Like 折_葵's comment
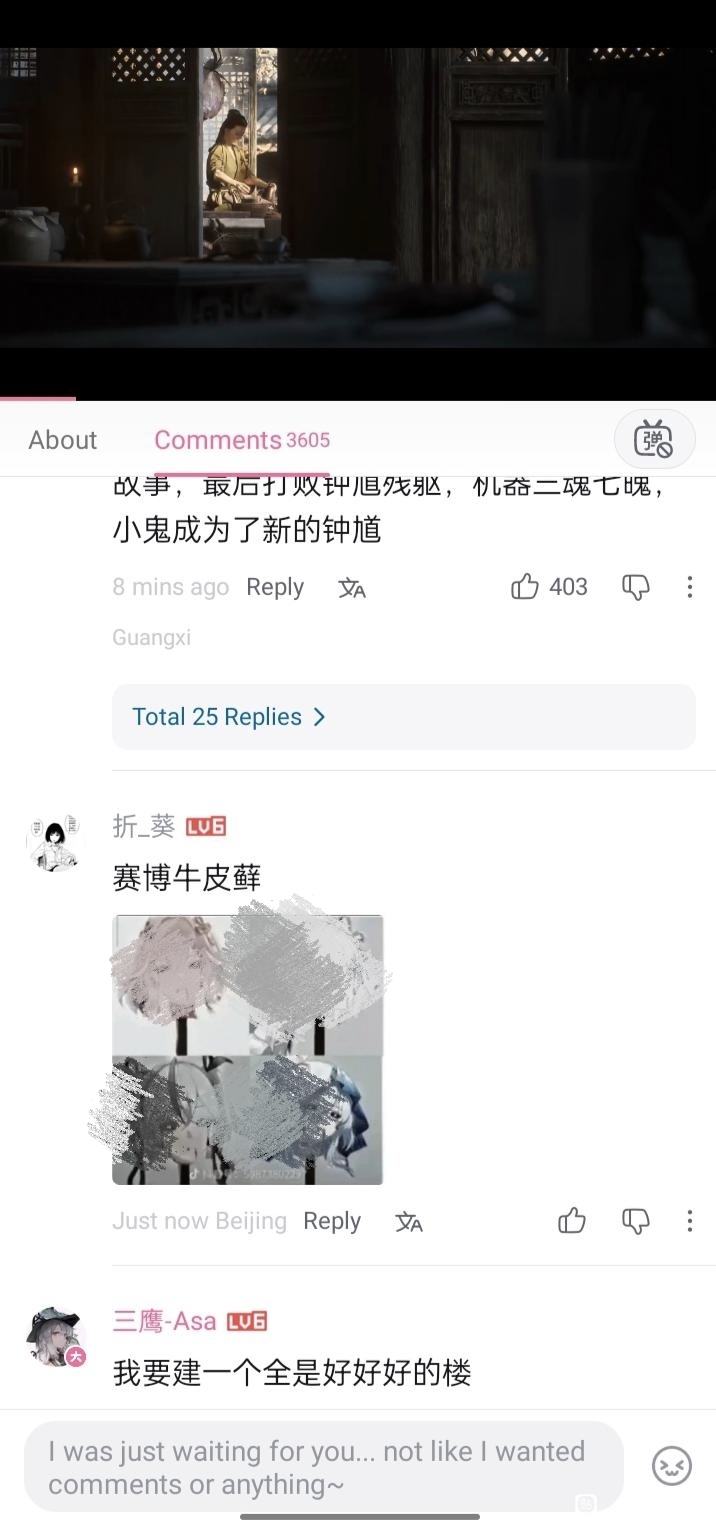 coord(572,1221)
